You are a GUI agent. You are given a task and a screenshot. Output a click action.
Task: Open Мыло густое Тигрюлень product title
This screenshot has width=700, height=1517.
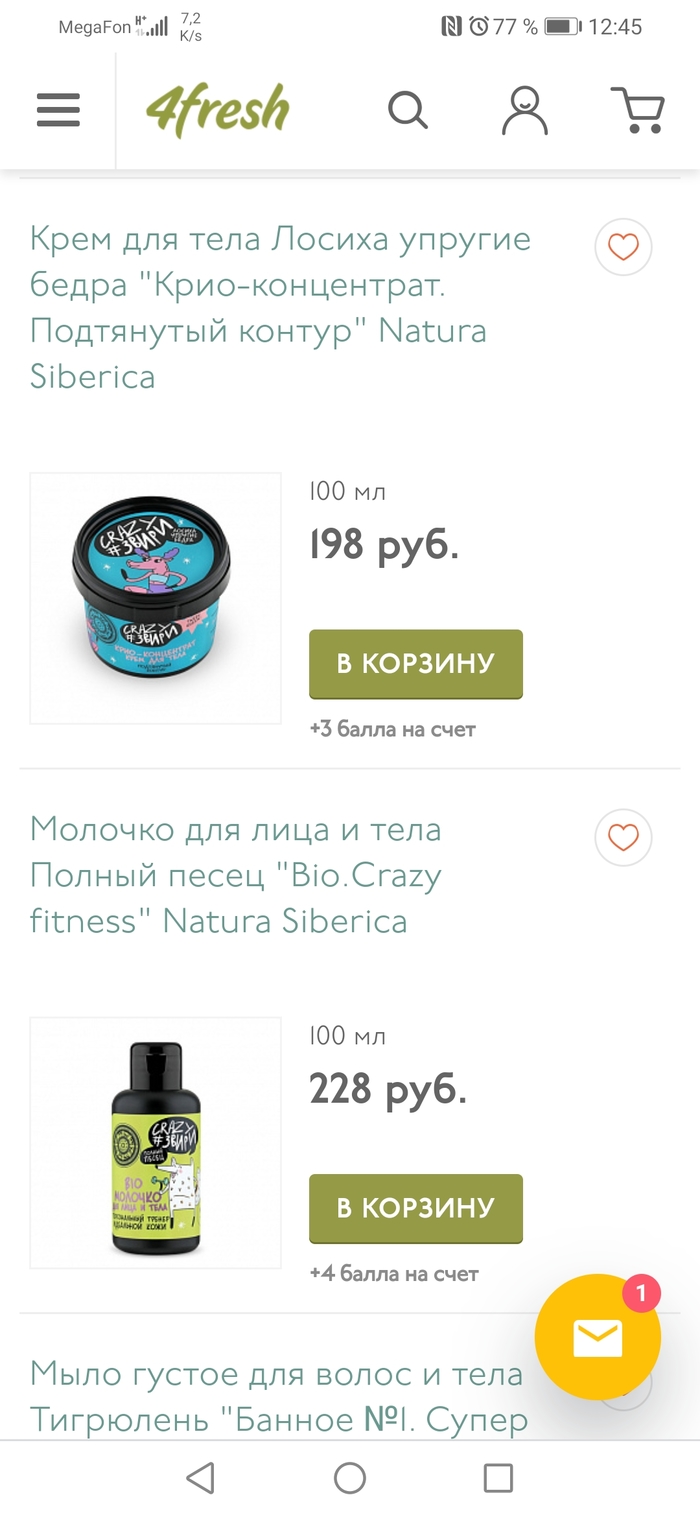tap(278, 1396)
